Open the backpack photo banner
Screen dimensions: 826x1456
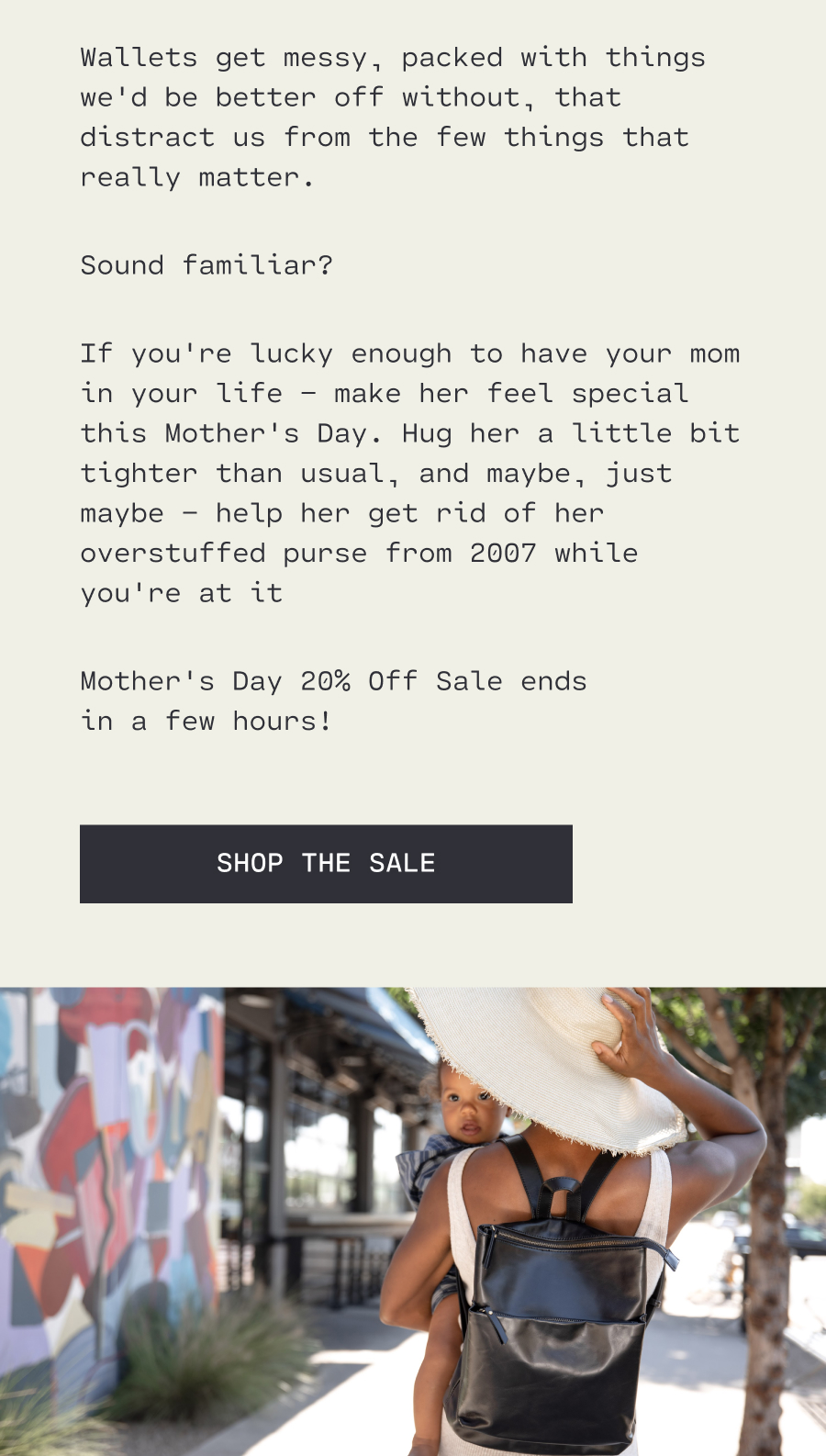[413, 1221]
